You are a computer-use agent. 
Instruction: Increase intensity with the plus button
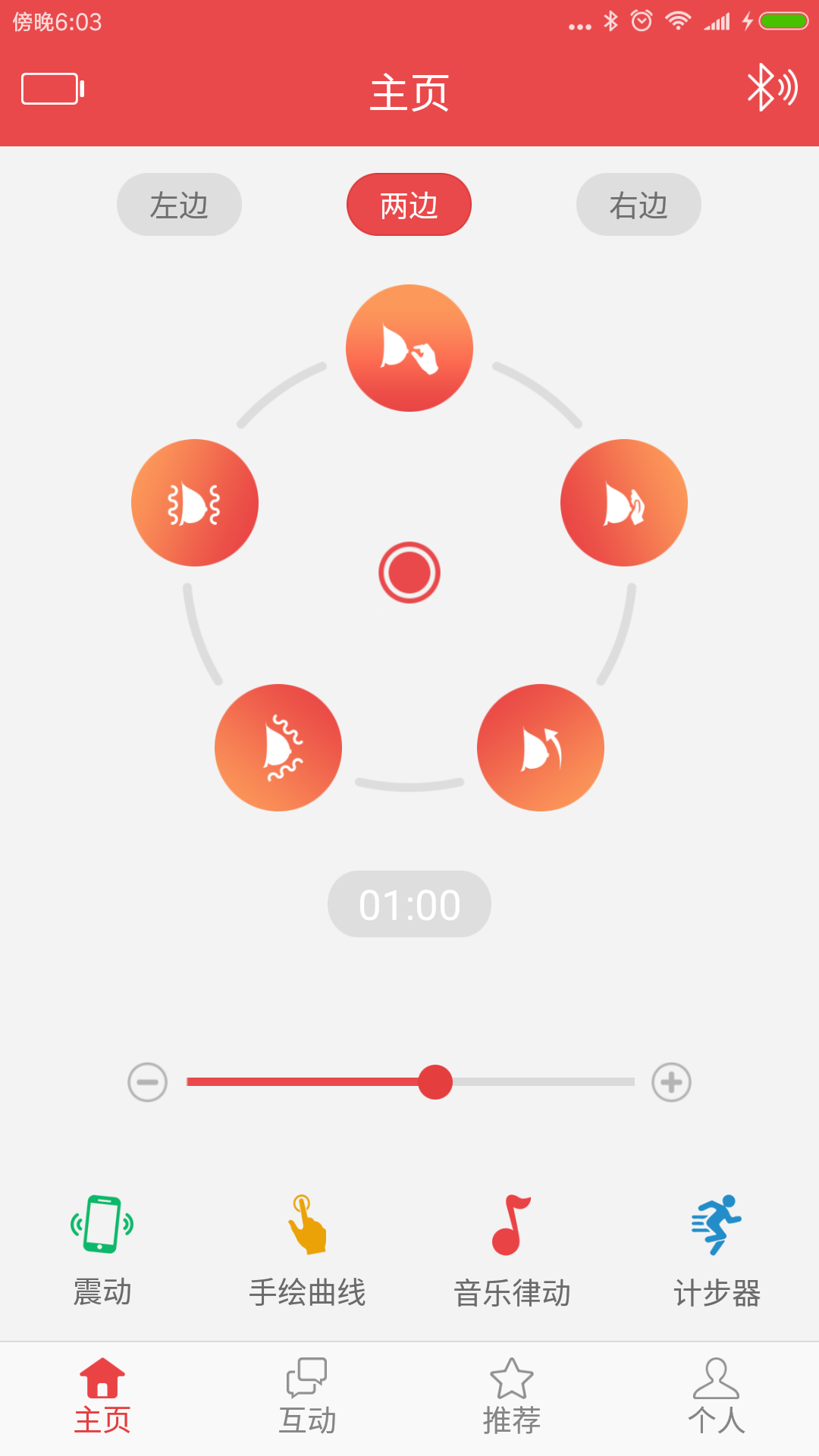coord(672,1082)
